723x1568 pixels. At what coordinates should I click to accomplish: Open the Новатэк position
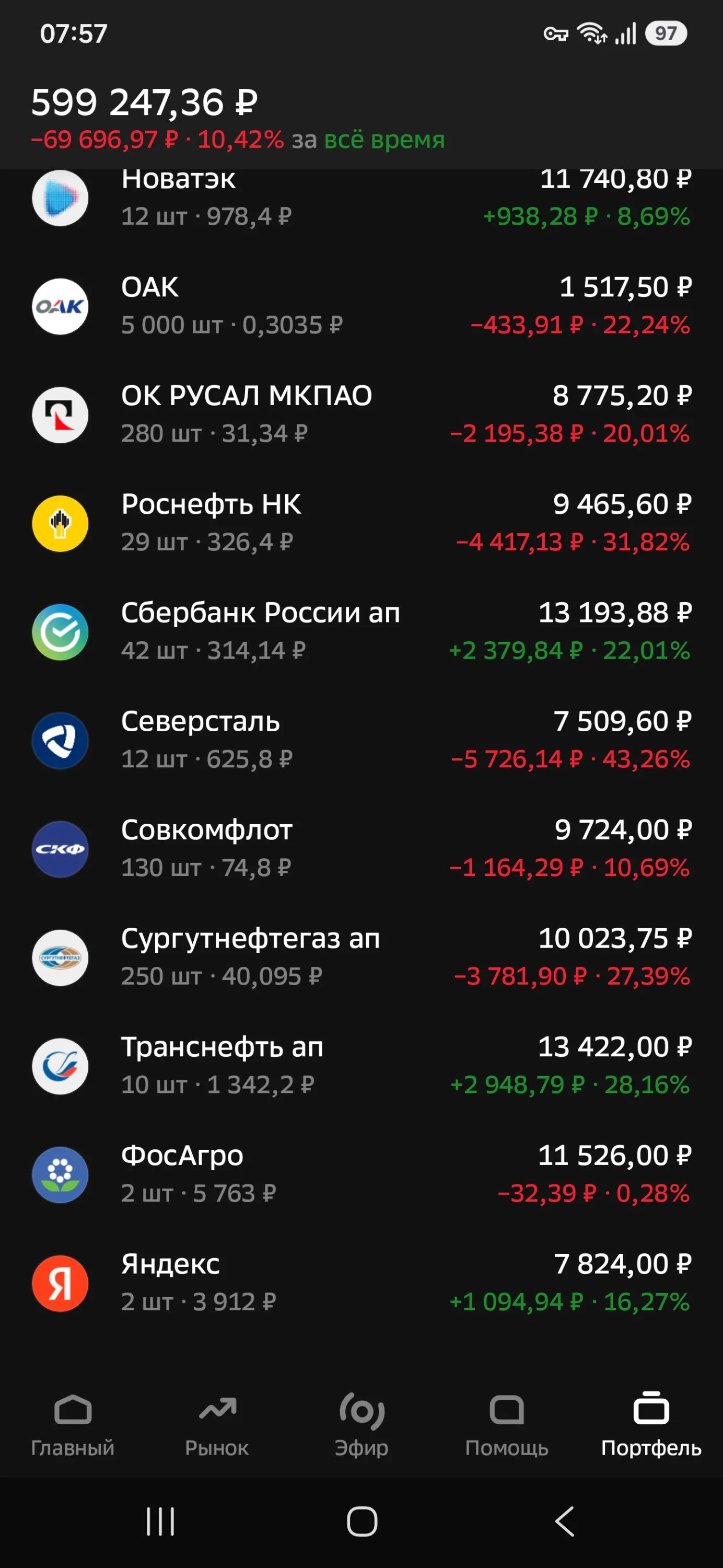coord(361,201)
